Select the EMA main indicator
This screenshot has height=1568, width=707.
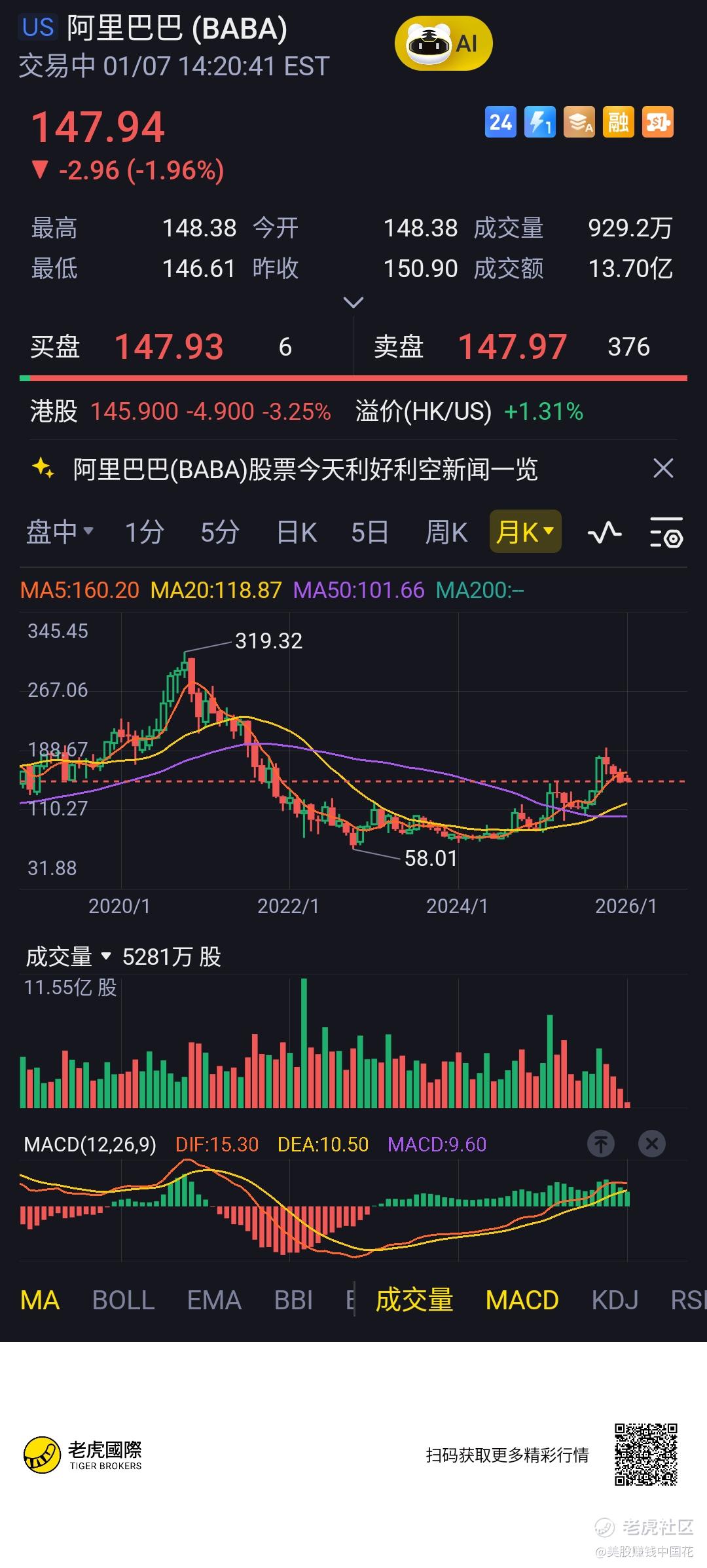(214, 1300)
